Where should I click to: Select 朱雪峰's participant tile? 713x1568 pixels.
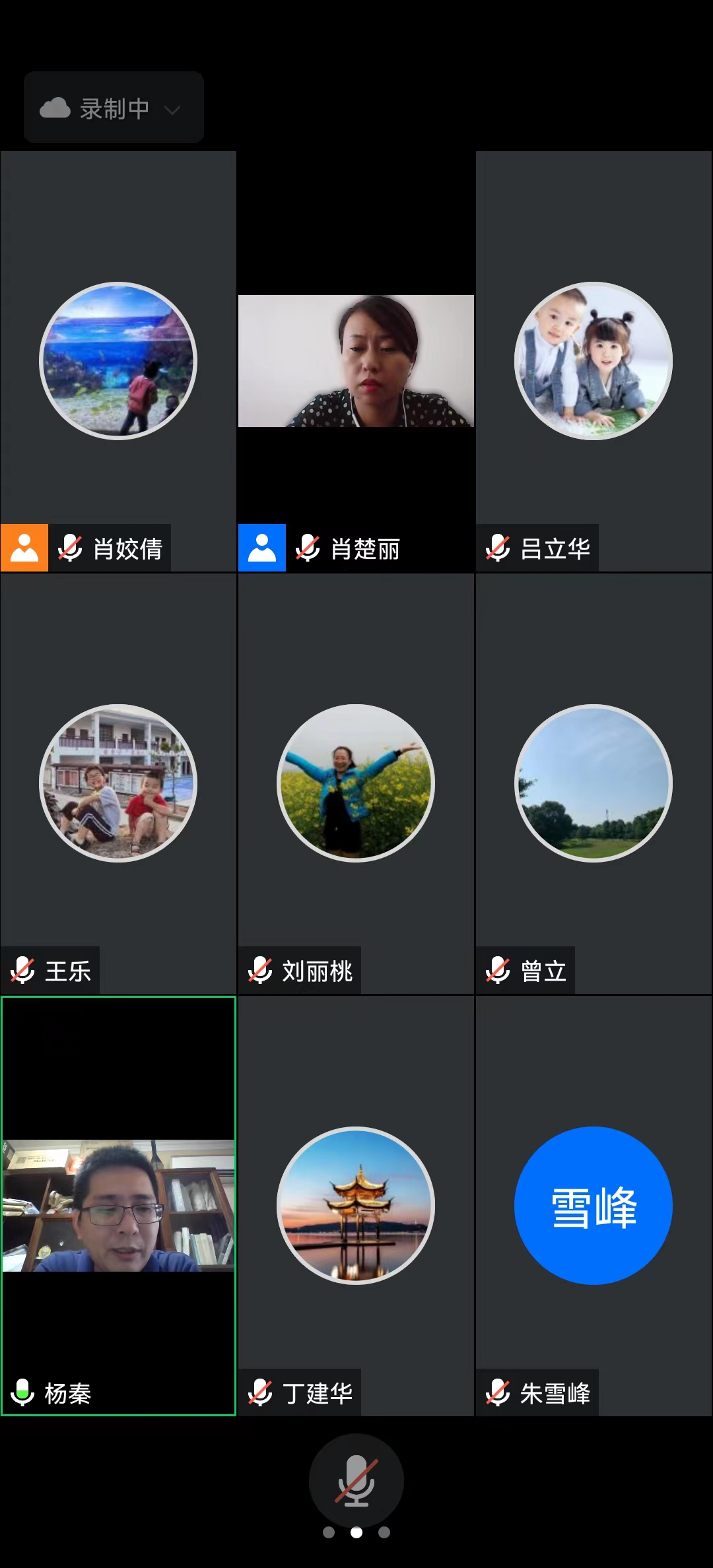pyautogui.click(x=594, y=1206)
